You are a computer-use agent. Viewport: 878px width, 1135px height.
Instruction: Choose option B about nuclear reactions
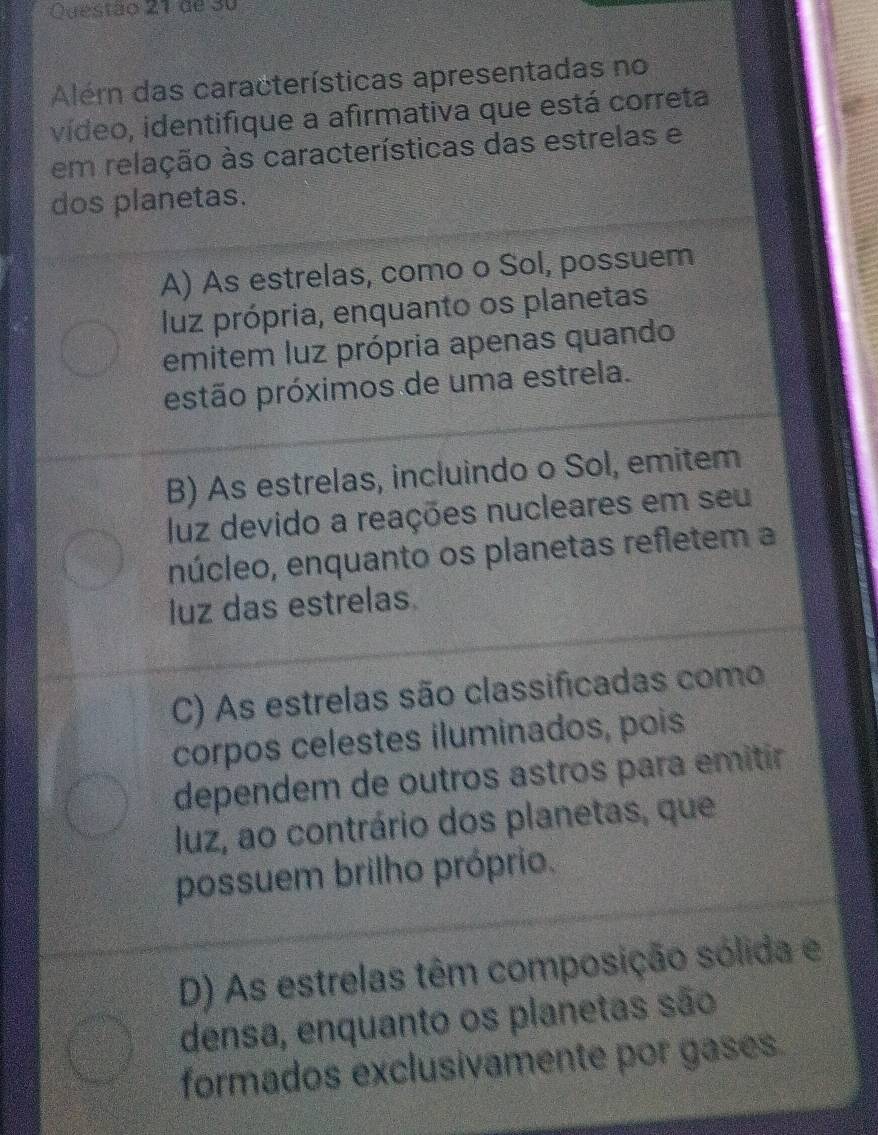click(x=97, y=559)
